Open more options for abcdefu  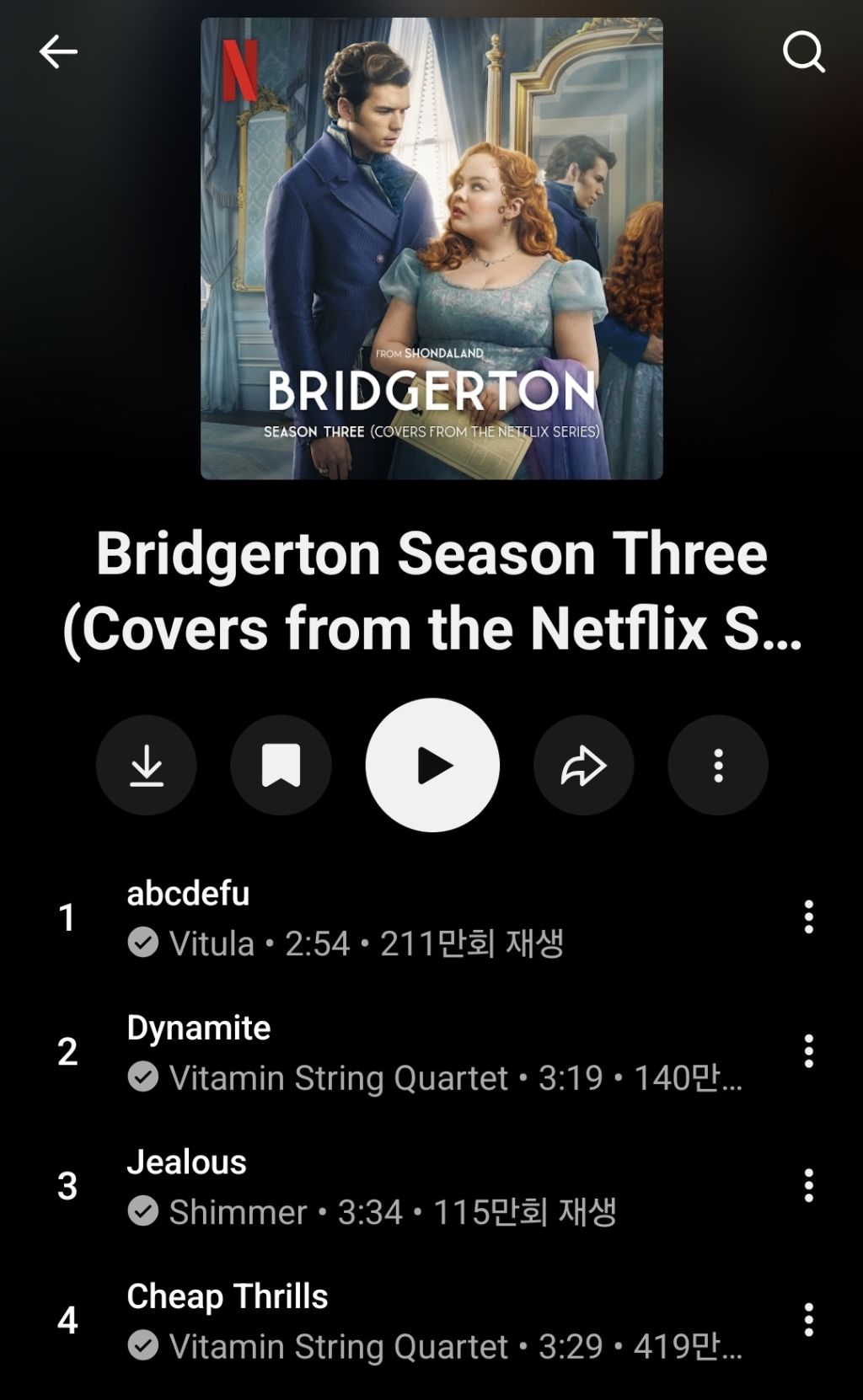808,916
